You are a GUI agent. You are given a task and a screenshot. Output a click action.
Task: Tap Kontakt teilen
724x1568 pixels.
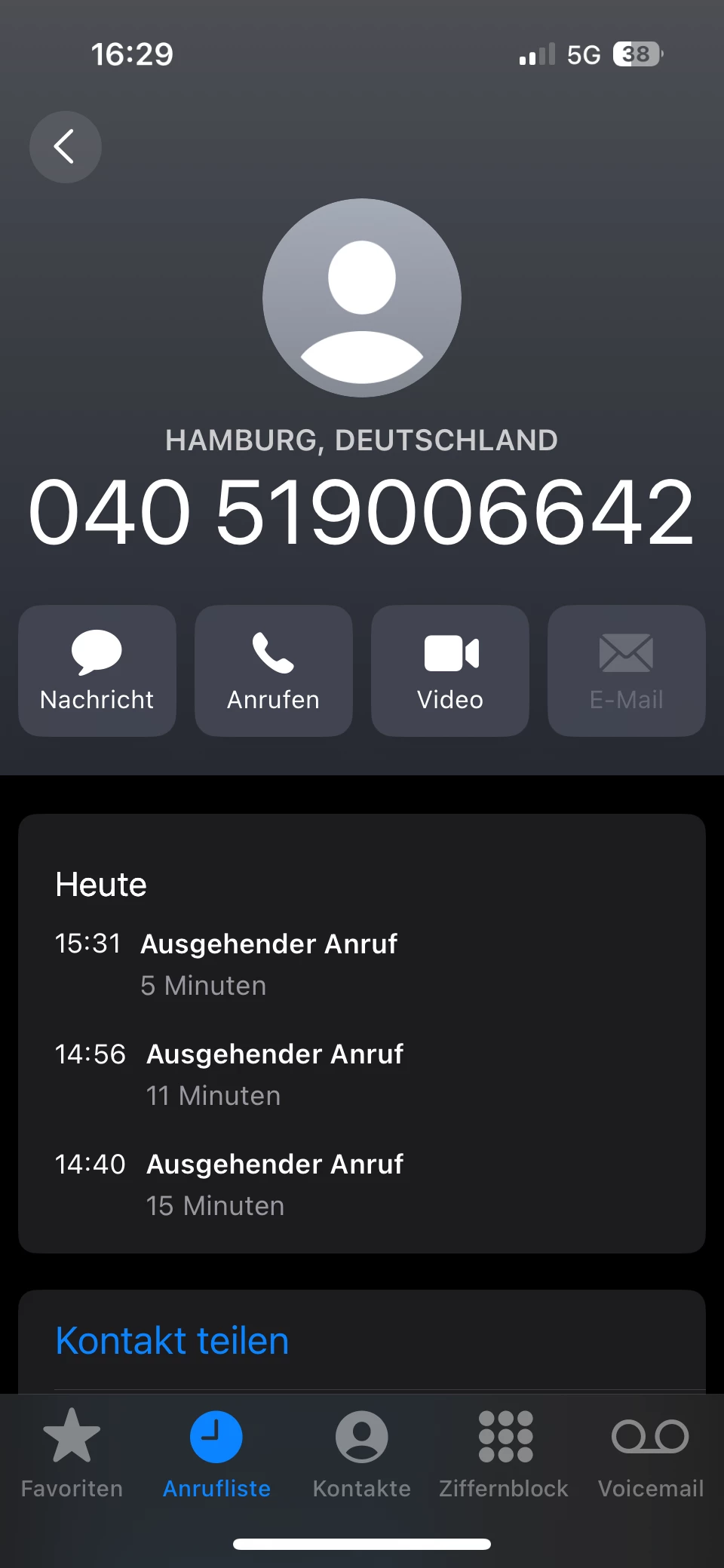pos(173,1341)
